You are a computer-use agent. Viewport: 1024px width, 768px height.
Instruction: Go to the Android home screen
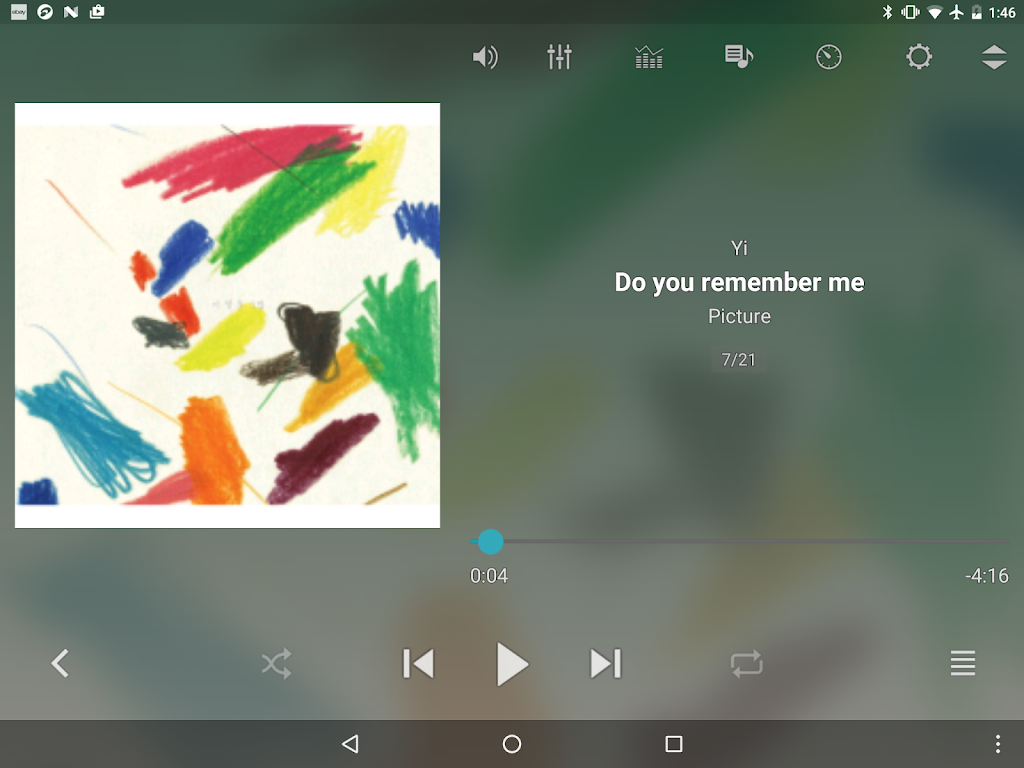click(511, 744)
